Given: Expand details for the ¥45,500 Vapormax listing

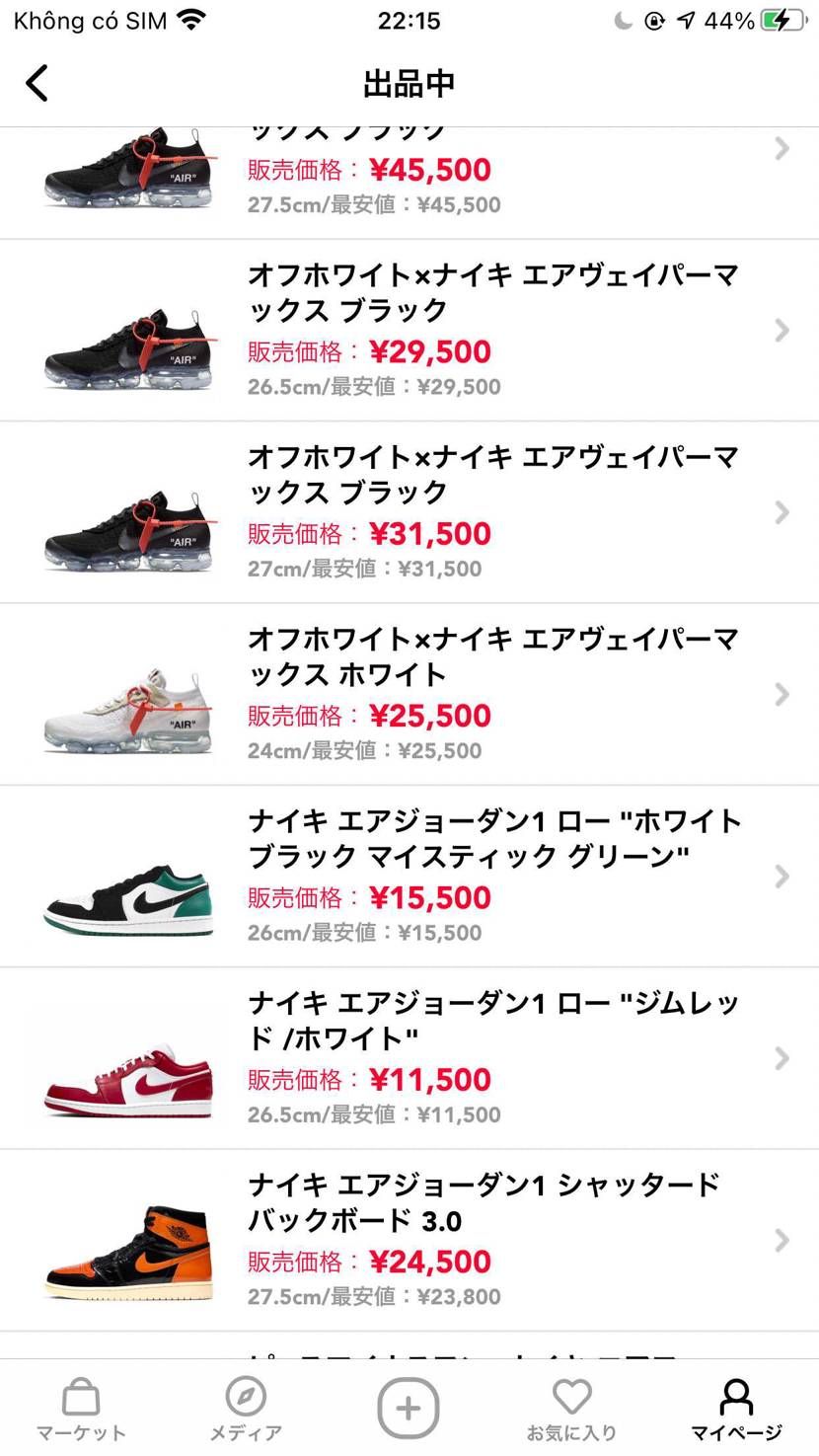Looking at the screenshot, I should point(781,149).
